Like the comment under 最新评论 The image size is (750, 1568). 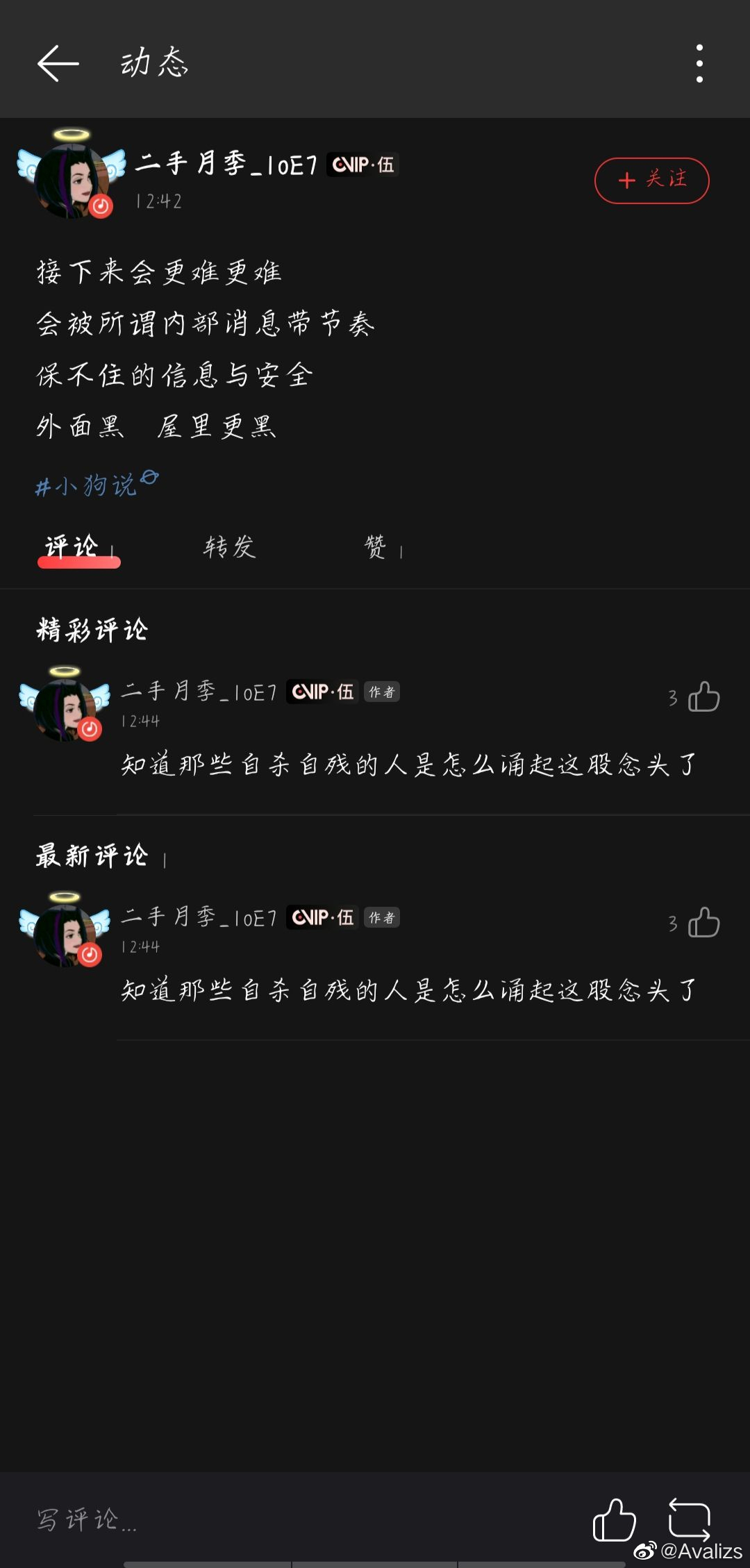(703, 923)
